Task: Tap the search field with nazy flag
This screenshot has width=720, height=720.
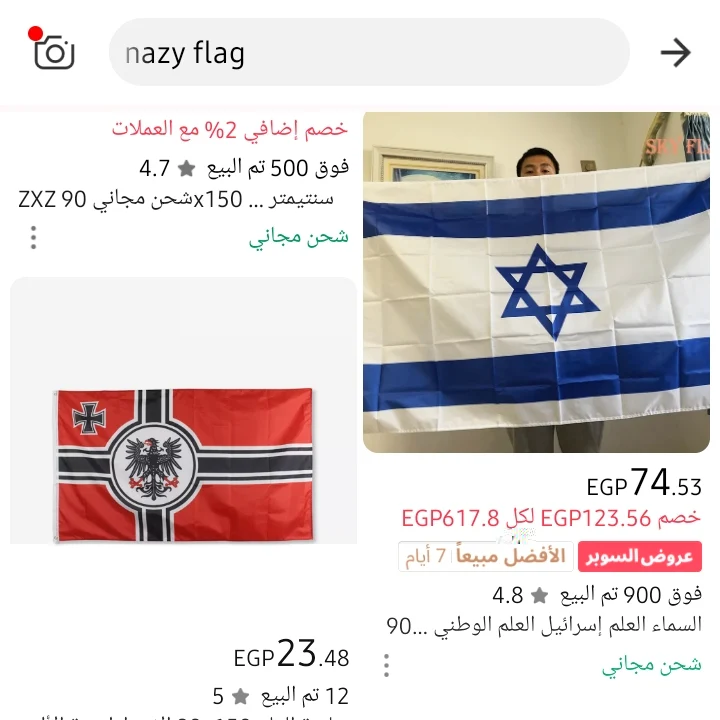Action: (x=368, y=52)
